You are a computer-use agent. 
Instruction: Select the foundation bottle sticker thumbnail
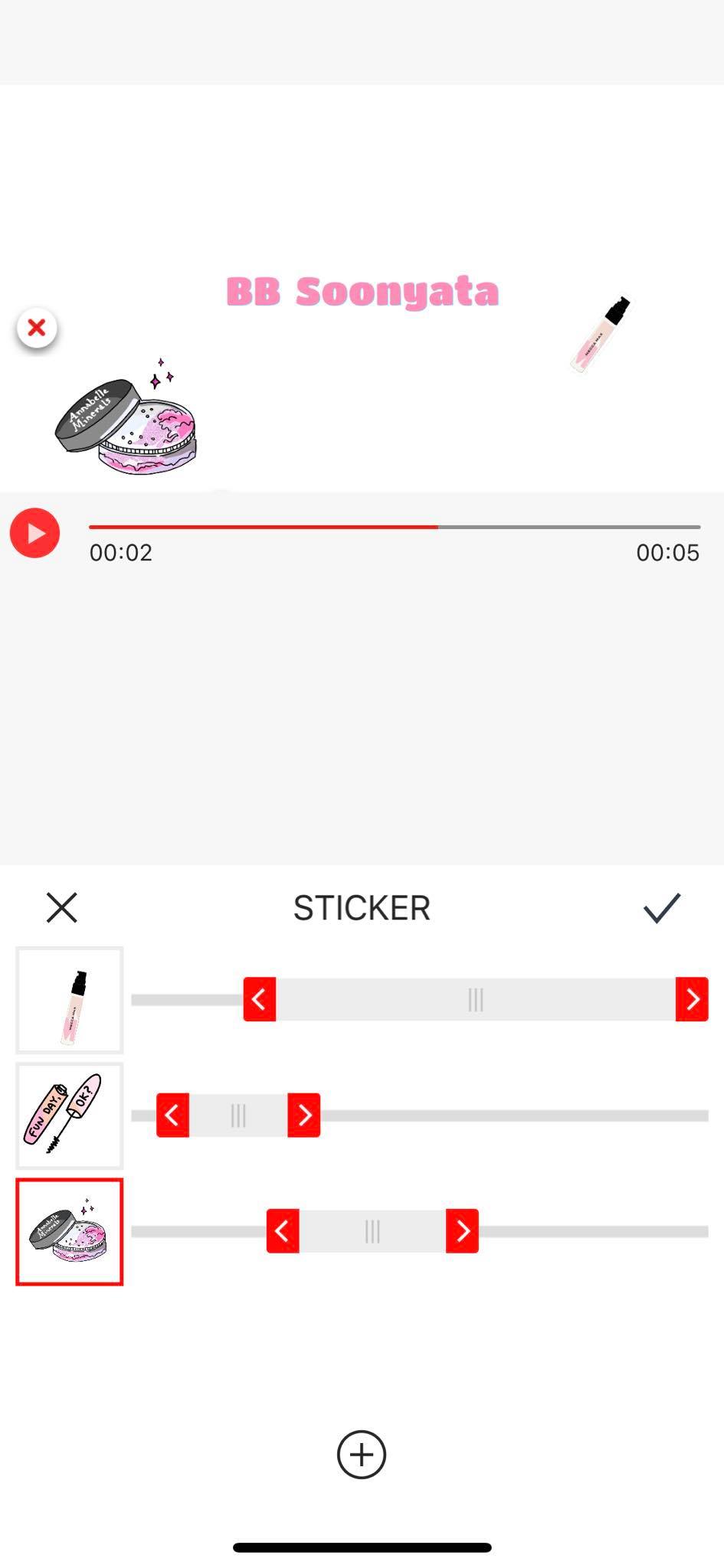click(x=70, y=999)
